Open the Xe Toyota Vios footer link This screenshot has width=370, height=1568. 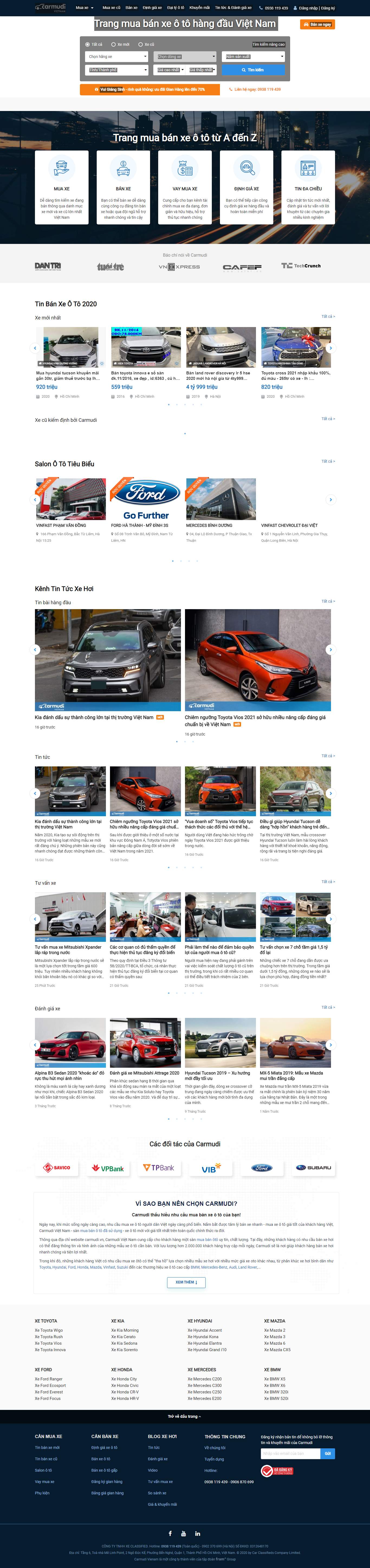[x=48, y=1343]
